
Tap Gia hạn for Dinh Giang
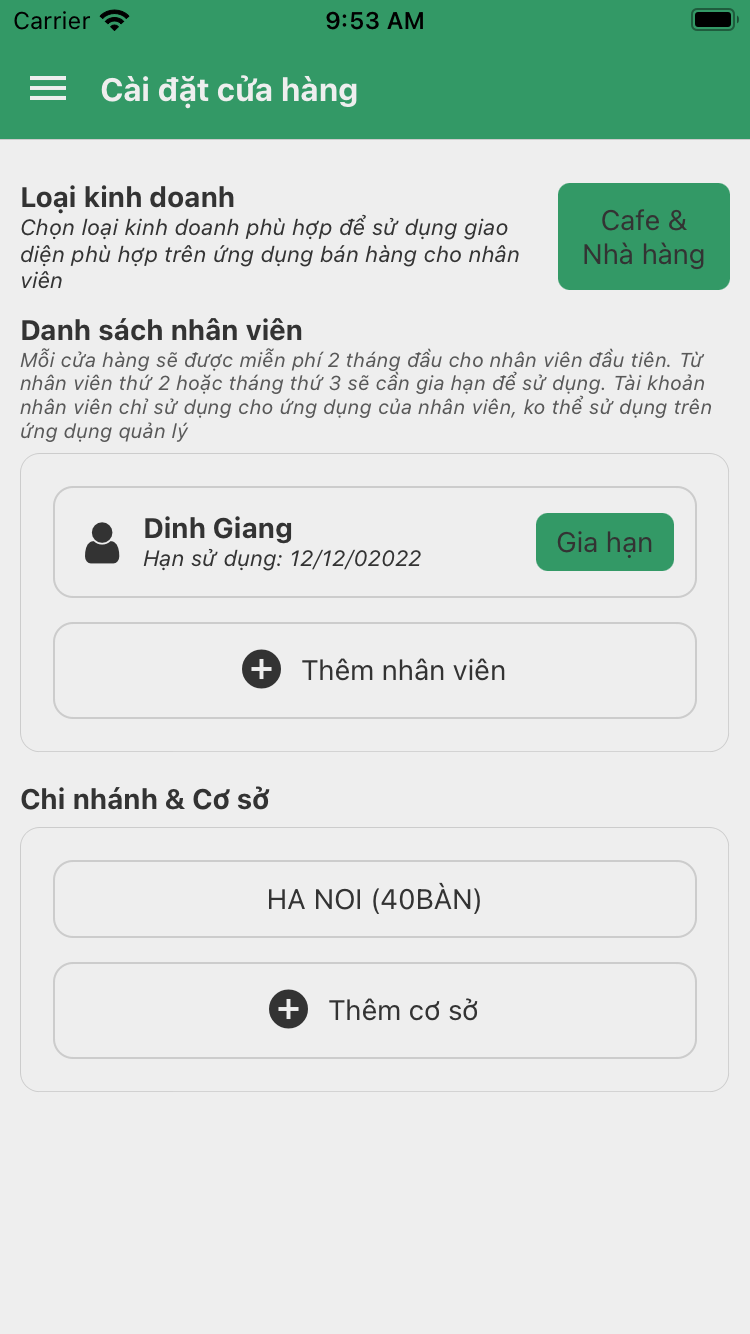(x=604, y=543)
